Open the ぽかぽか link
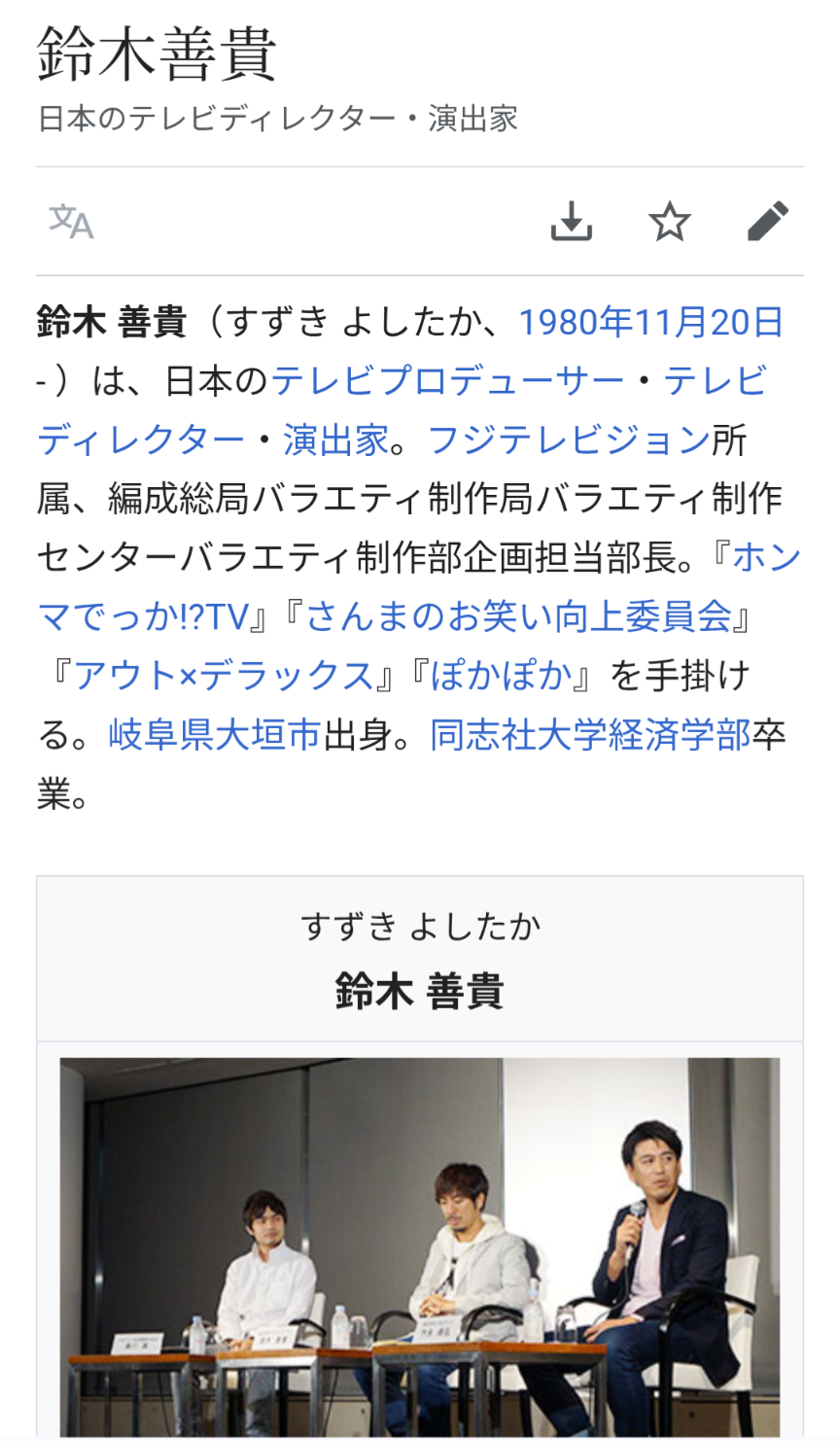The image size is (840, 1441). pyautogui.click(x=501, y=676)
